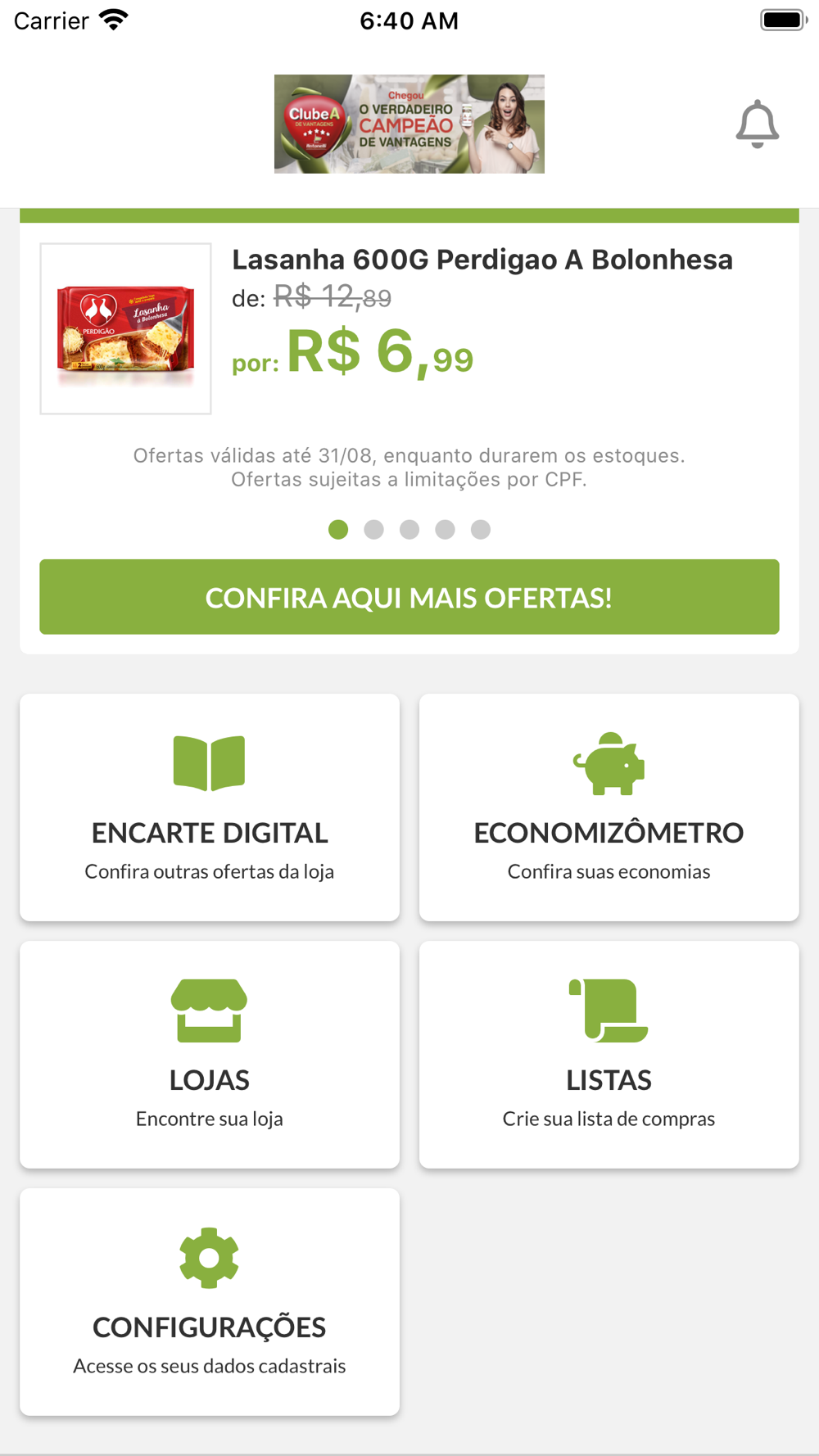Jump to the last offer page dot

[x=481, y=530]
